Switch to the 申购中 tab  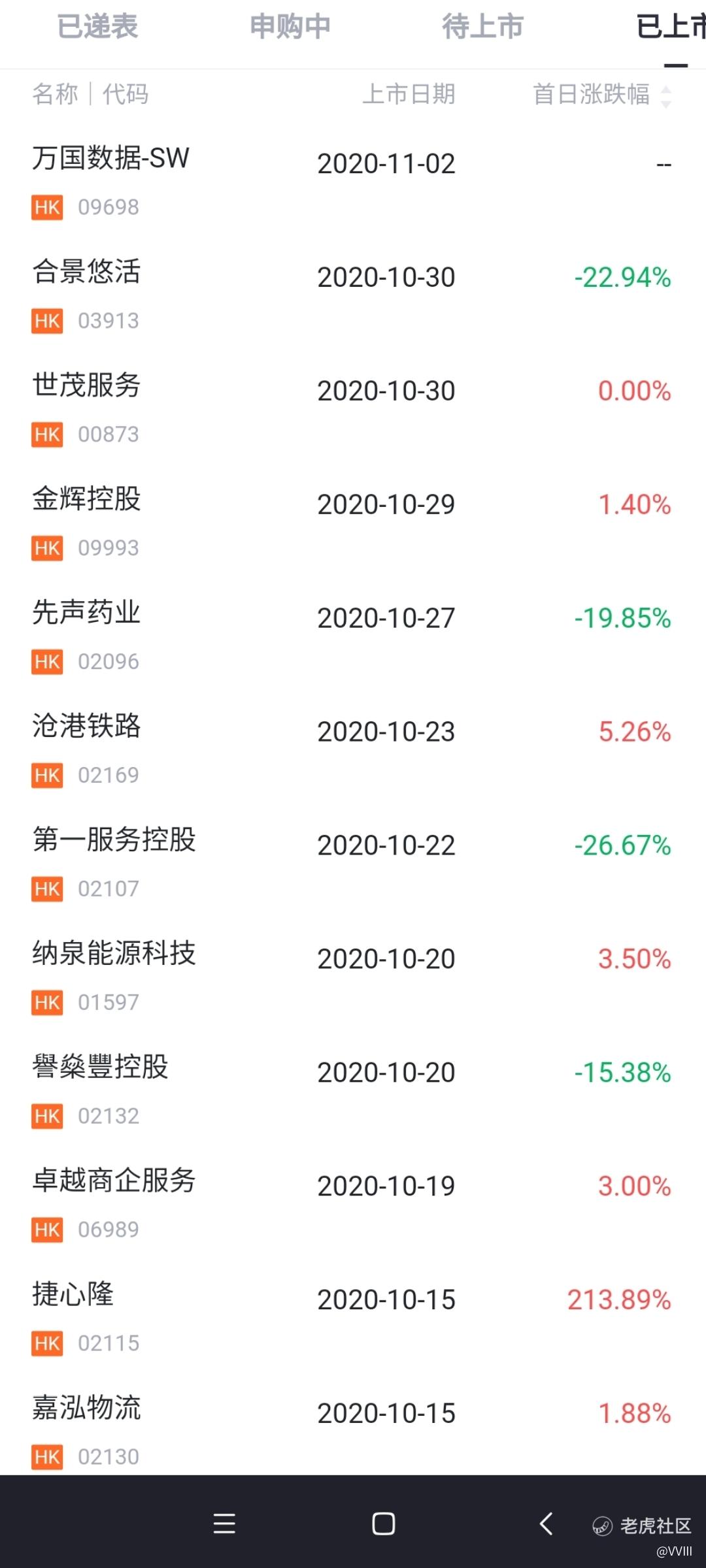[x=290, y=27]
